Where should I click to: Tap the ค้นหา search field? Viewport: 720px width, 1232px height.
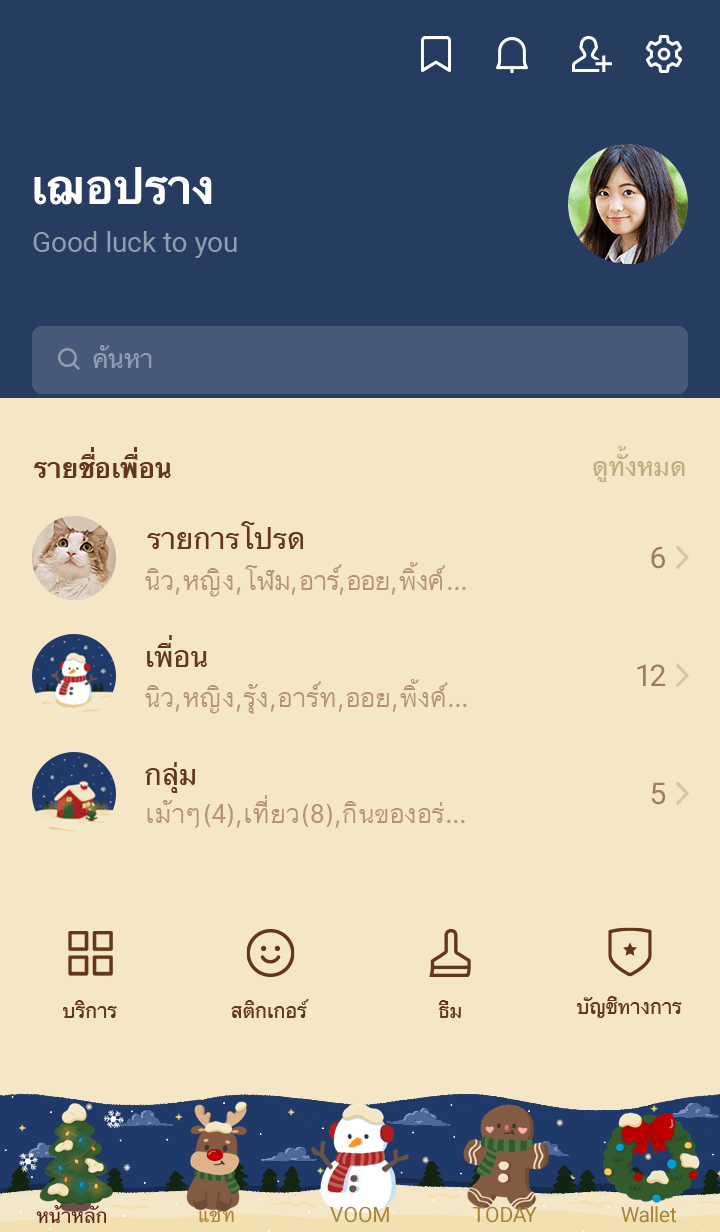coord(360,360)
